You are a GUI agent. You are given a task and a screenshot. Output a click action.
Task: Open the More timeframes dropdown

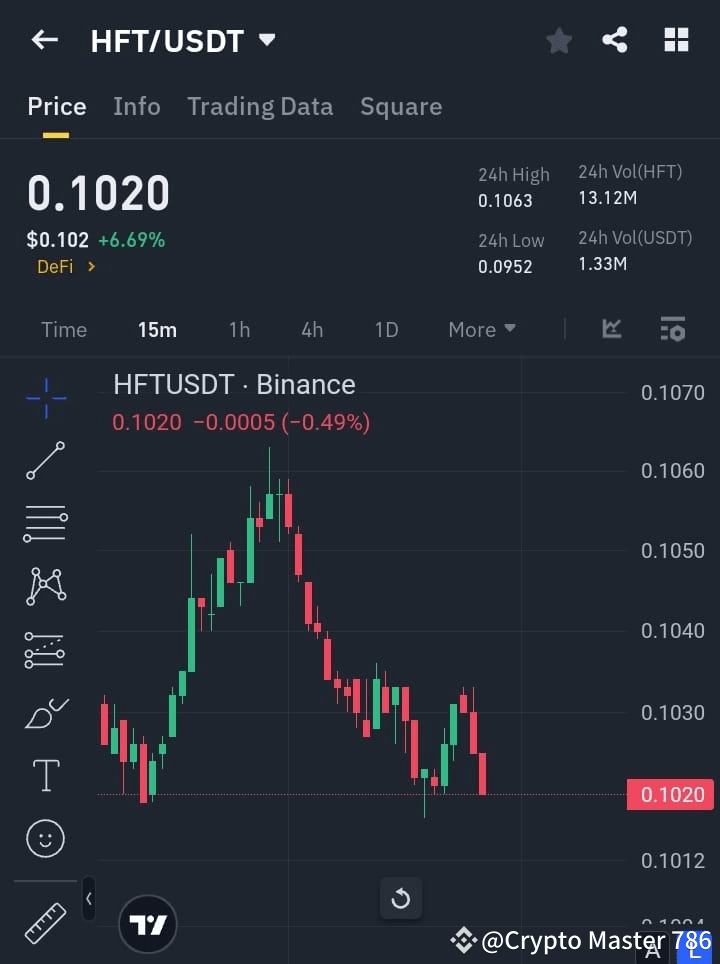point(481,329)
